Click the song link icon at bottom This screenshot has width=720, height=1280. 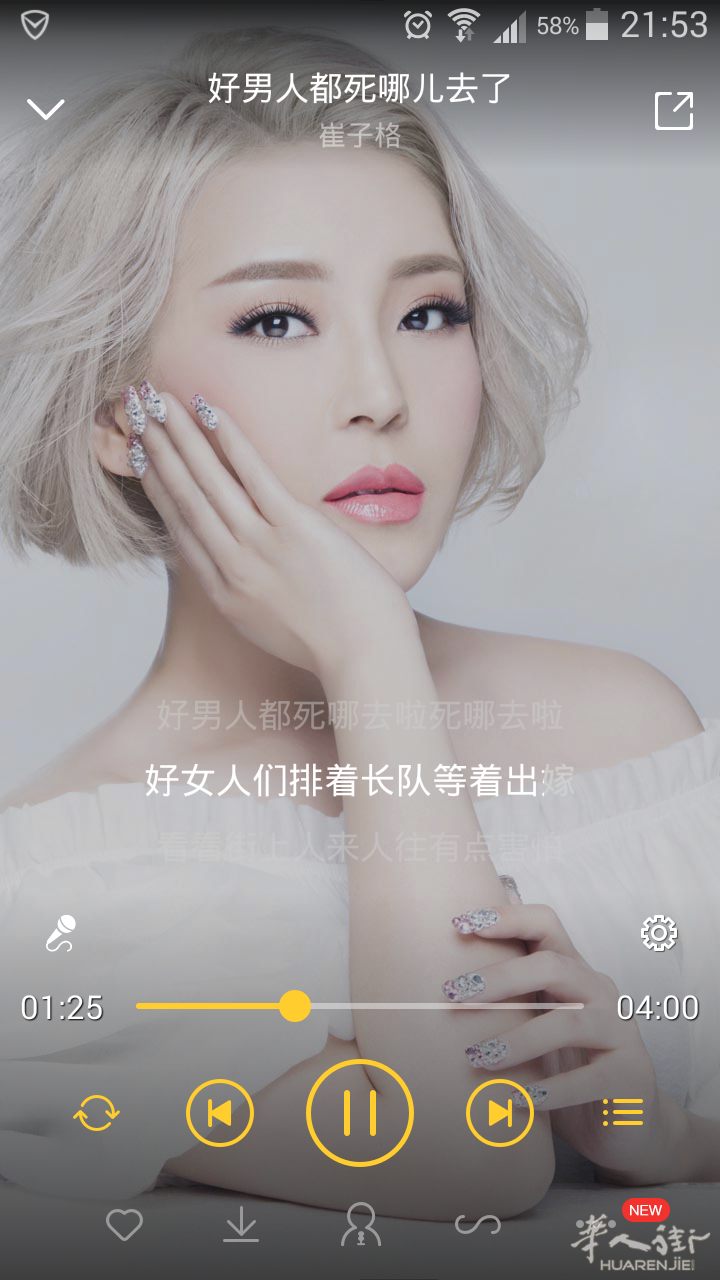coord(477,1224)
